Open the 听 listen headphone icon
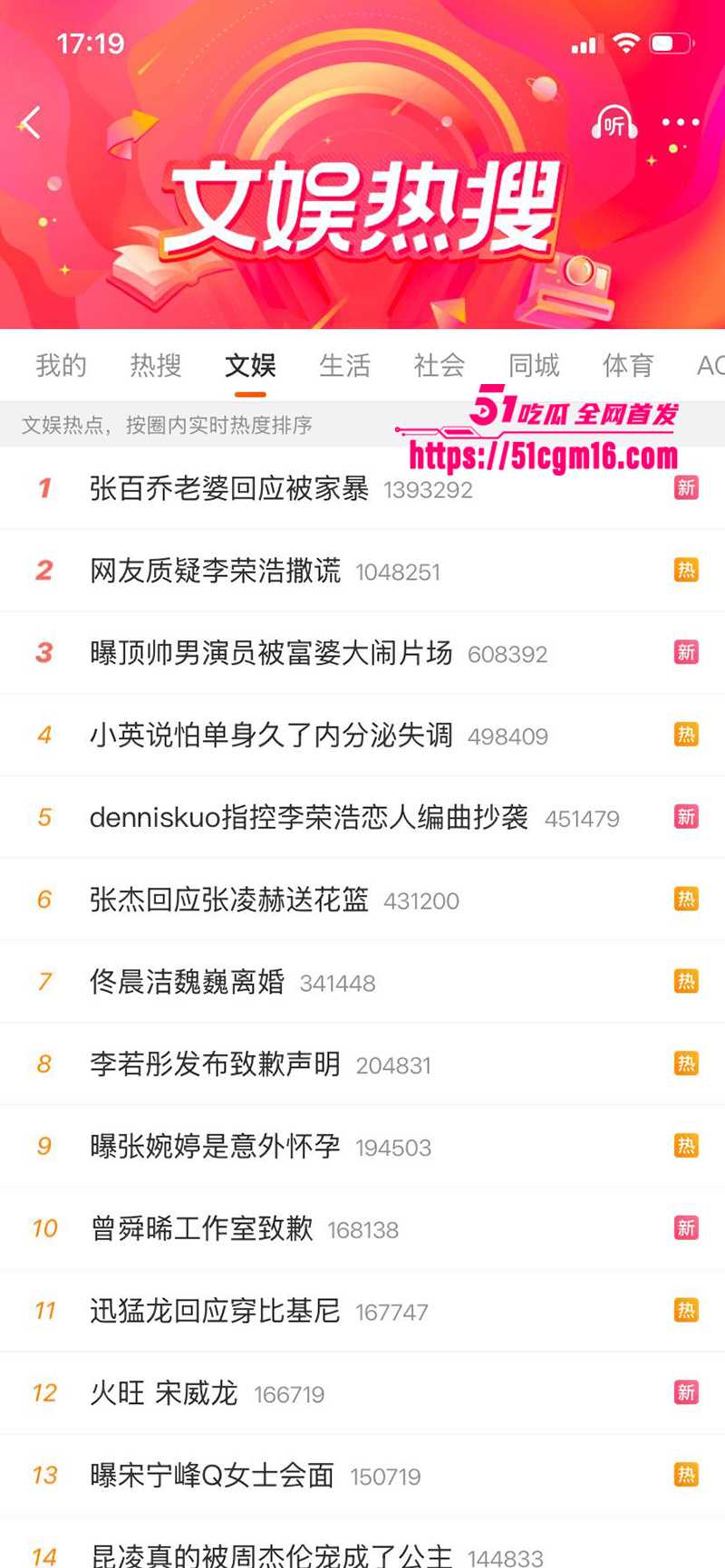Viewport: 725px width, 1568px height. click(x=614, y=123)
